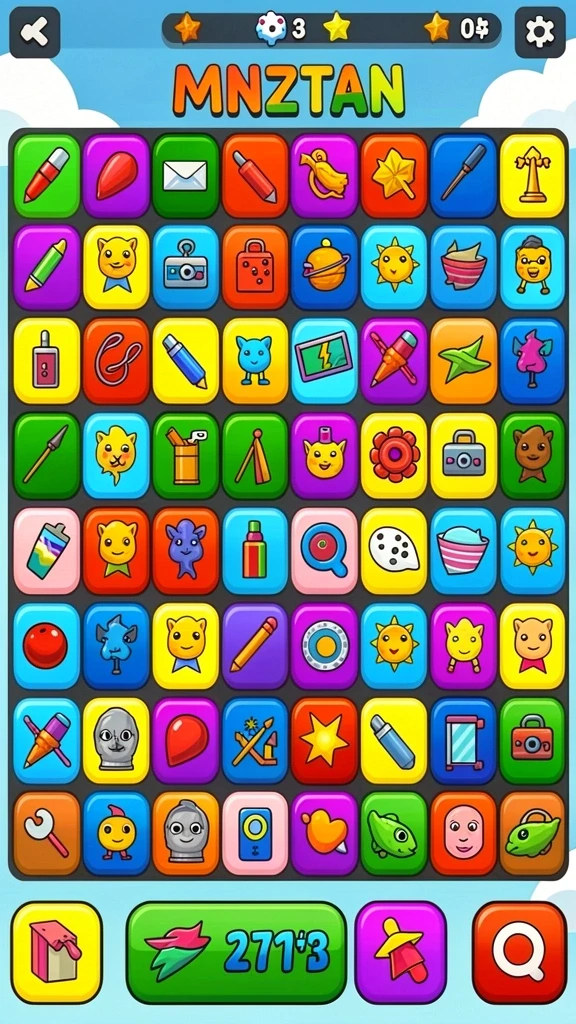Pick the red looped rope tile
This screenshot has height=1024, width=576.
tap(116, 360)
